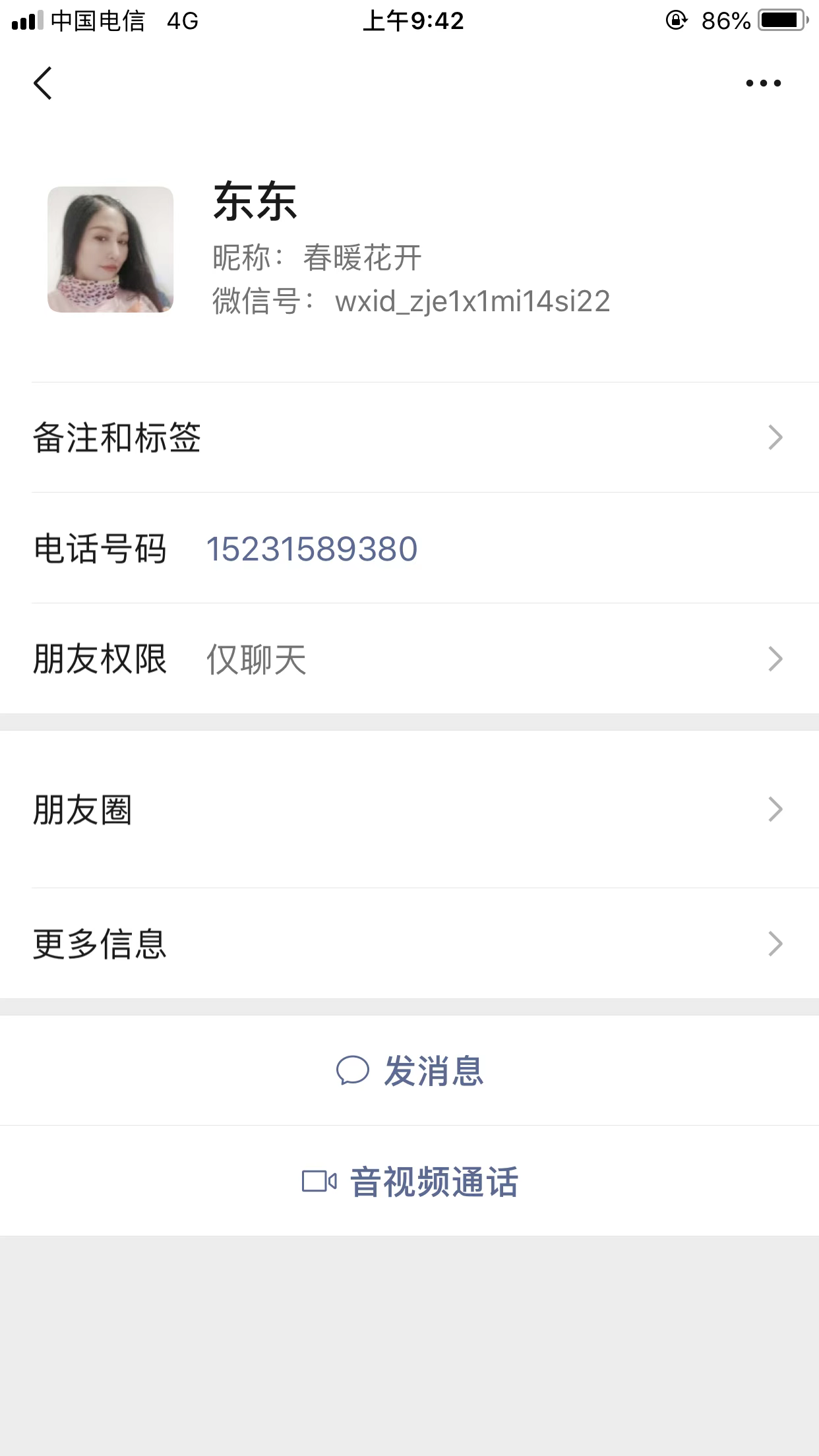Call the phone number 15231589380
The width and height of the screenshot is (819, 1456).
pos(311,547)
